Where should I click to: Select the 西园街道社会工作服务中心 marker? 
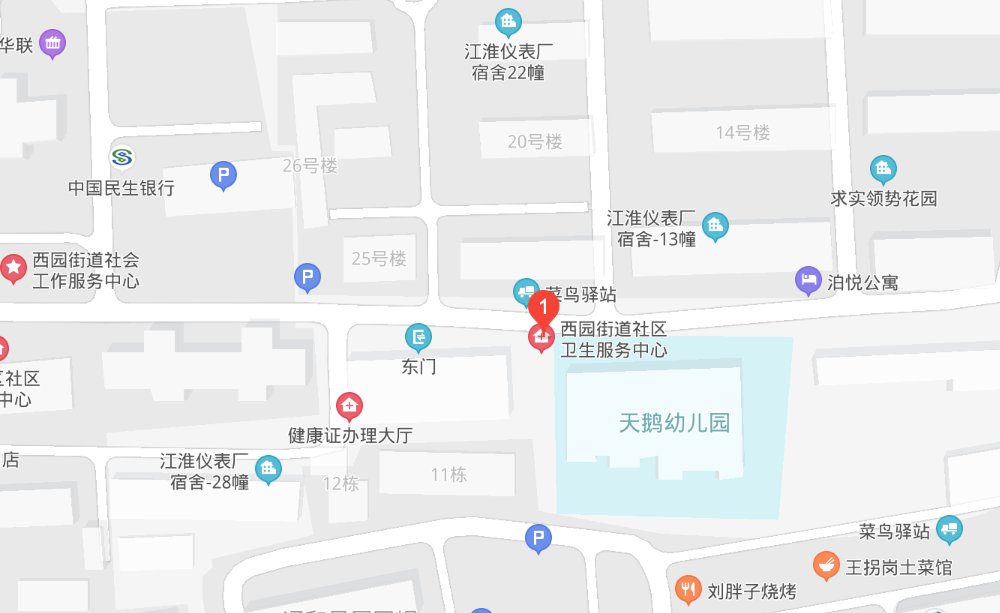coord(13,267)
